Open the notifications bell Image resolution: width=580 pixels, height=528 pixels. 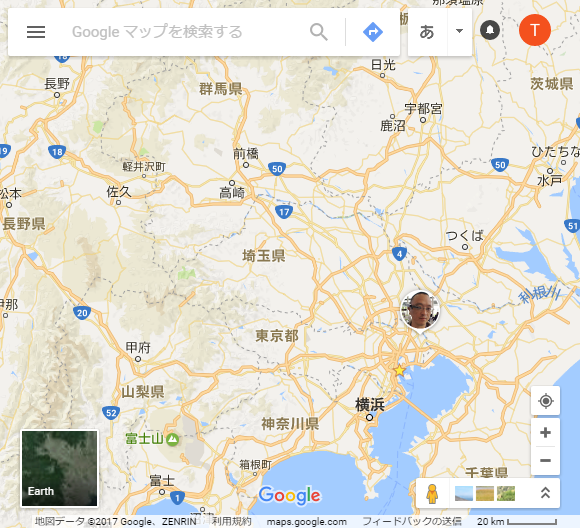point(490,30)
